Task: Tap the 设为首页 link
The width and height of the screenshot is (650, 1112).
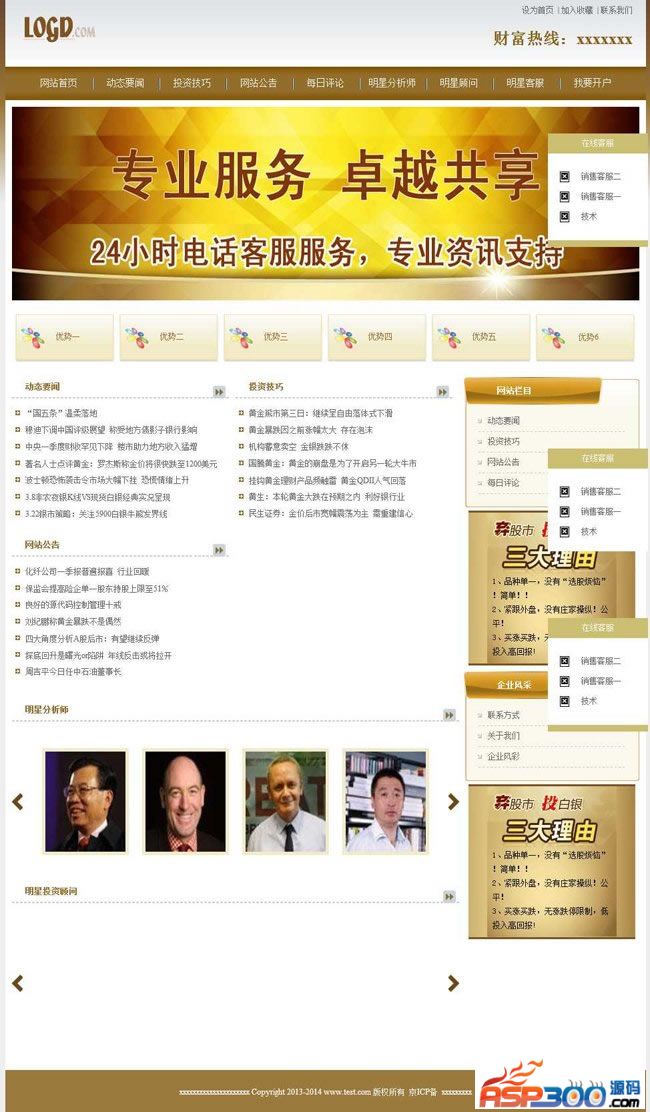Action: (537, 10)
